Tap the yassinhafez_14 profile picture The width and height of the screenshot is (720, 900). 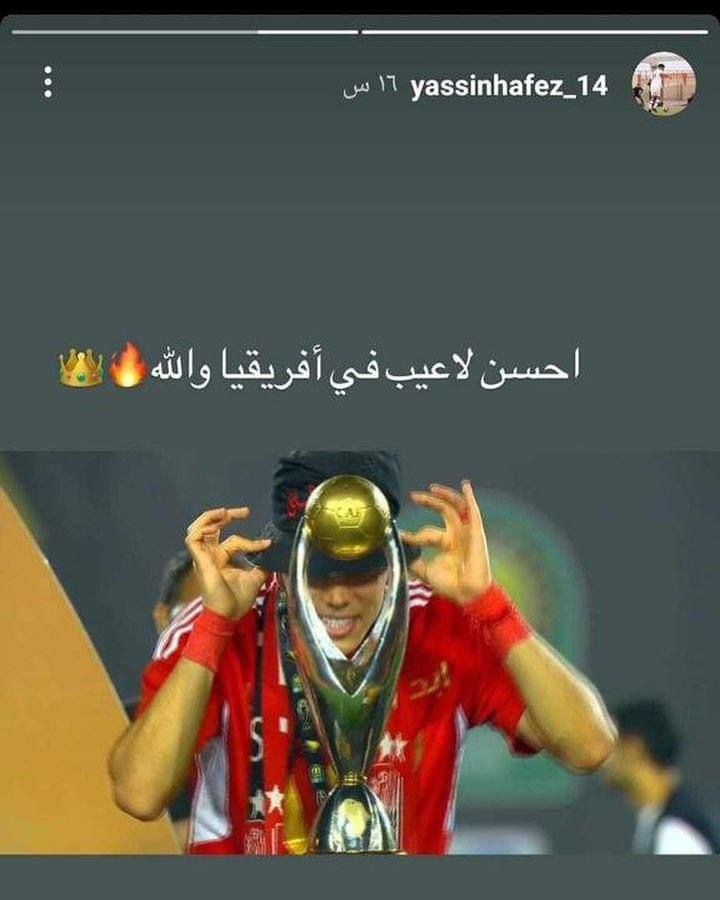coord(663,84)
